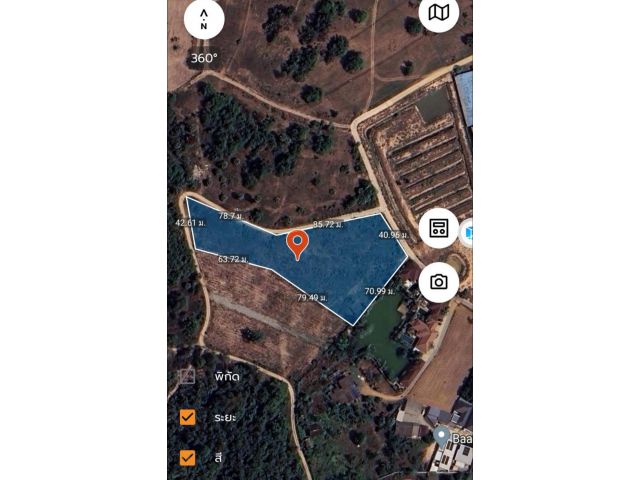Capture the map with the camera button
640x480 pixels.
click(438, 282)
